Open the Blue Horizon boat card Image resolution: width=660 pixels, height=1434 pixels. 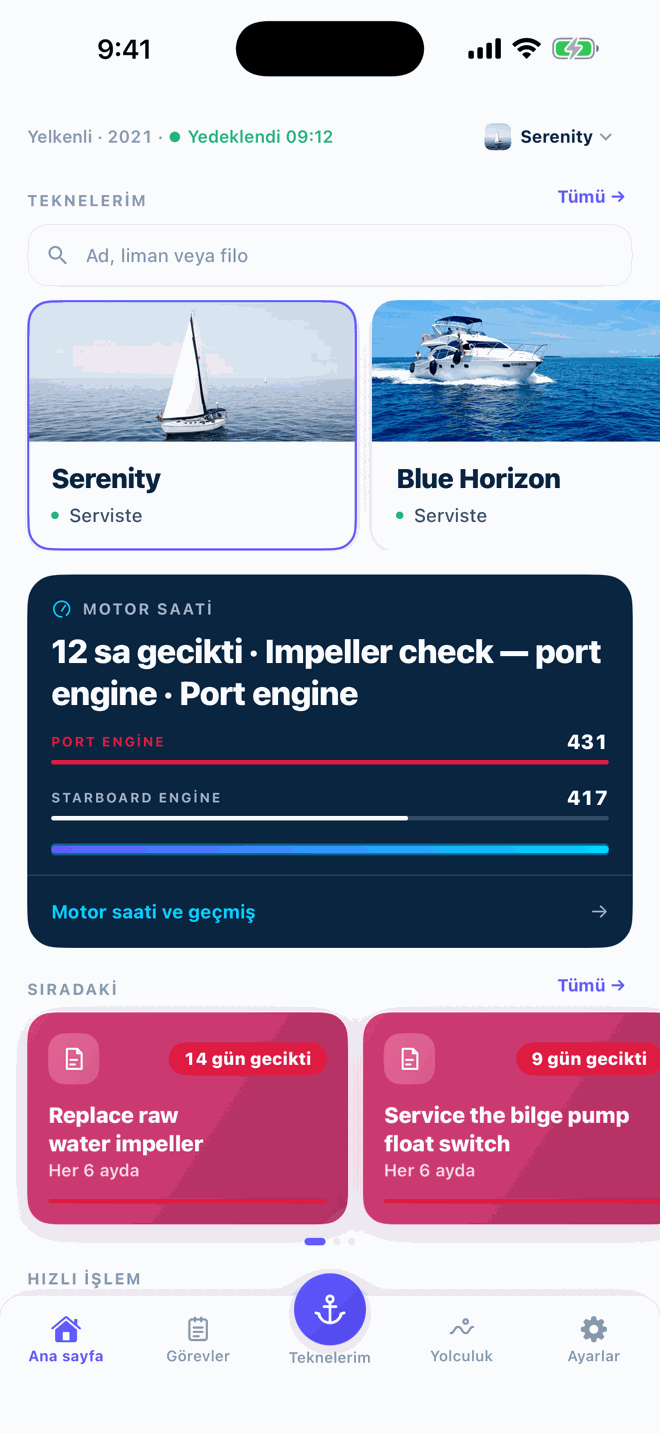click(516, 425)
